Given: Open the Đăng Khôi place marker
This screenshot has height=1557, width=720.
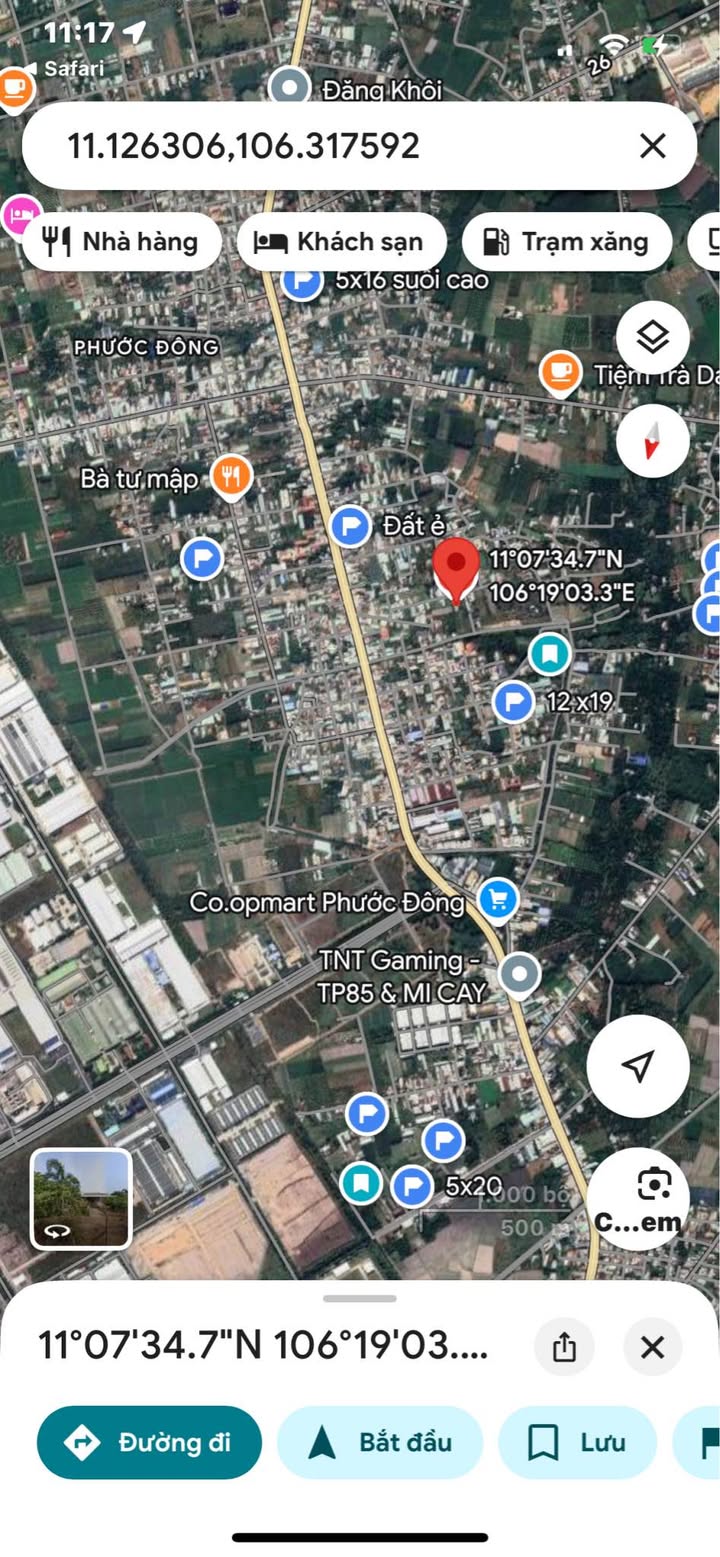Looking at the screenshot, I should [x=290, y=88].
